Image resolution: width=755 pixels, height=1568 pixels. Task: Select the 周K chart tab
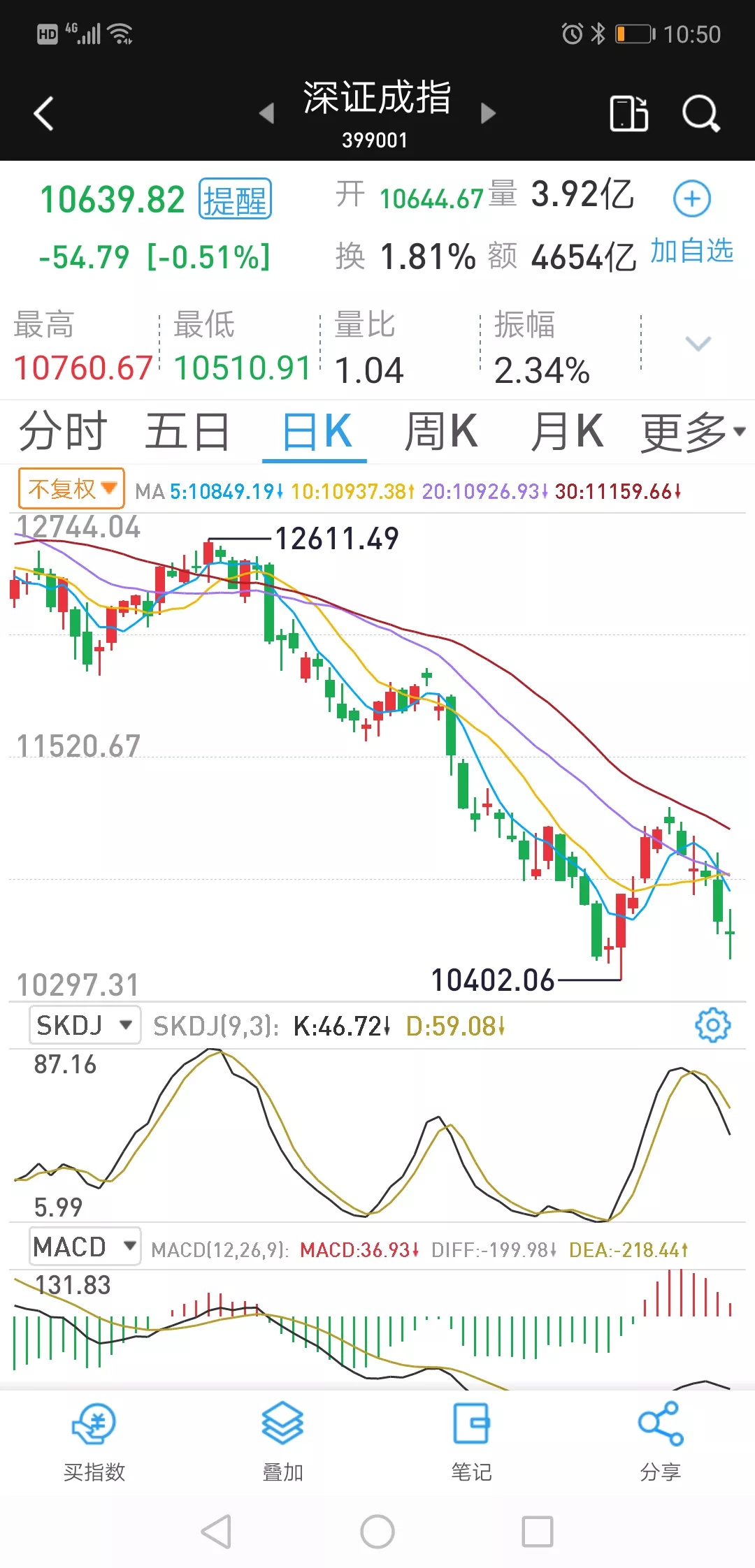(x=441, y=431)
